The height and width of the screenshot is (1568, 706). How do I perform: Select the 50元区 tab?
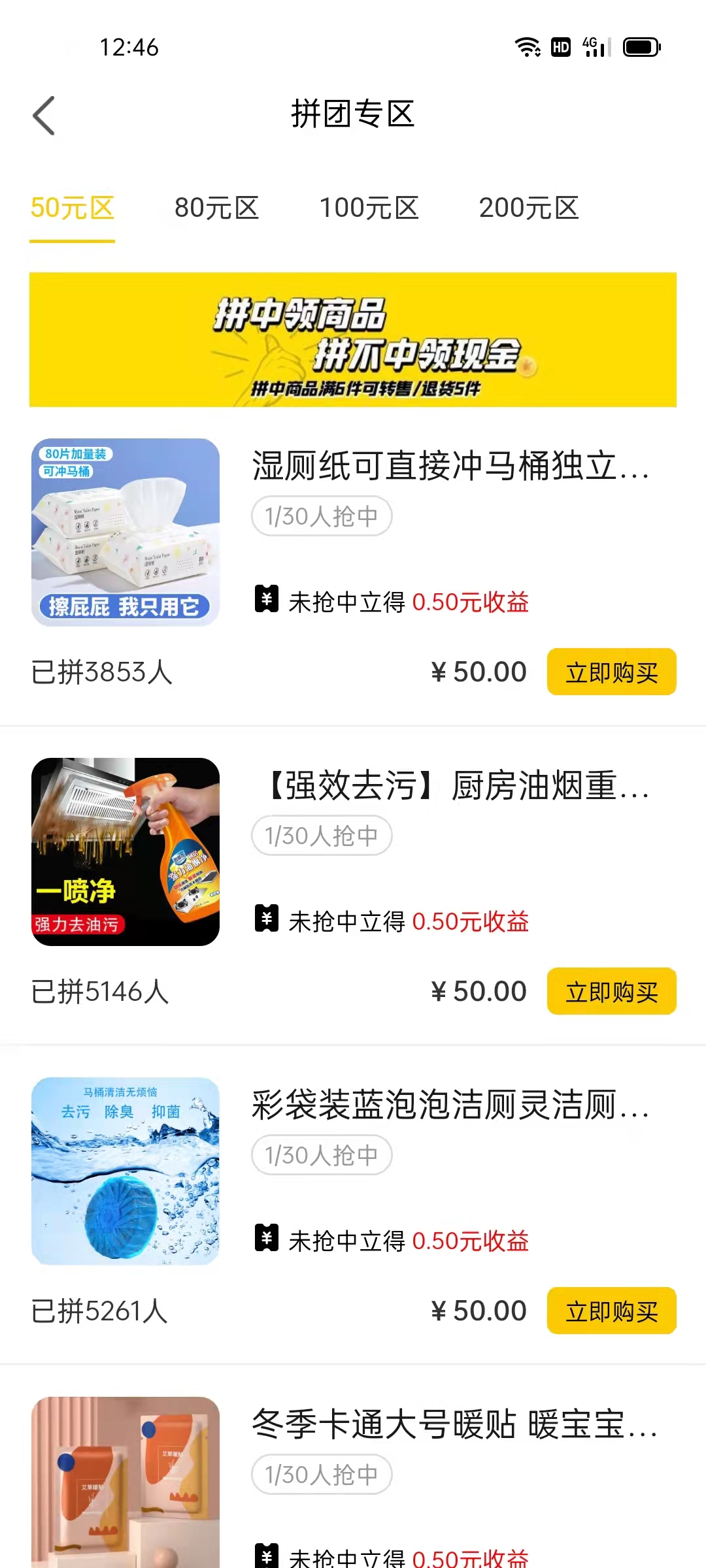coord(73,208)
